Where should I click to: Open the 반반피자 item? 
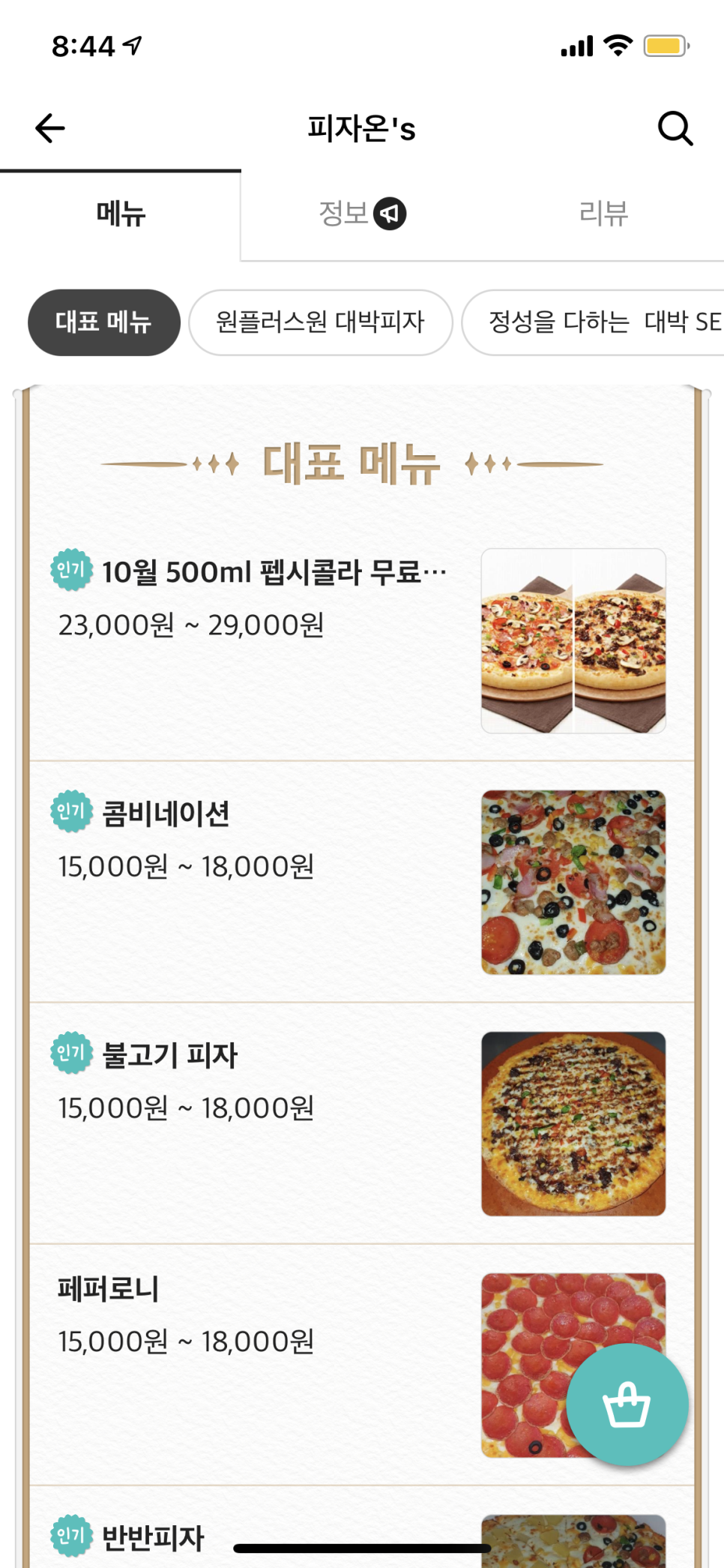(x=153, y=1538)
